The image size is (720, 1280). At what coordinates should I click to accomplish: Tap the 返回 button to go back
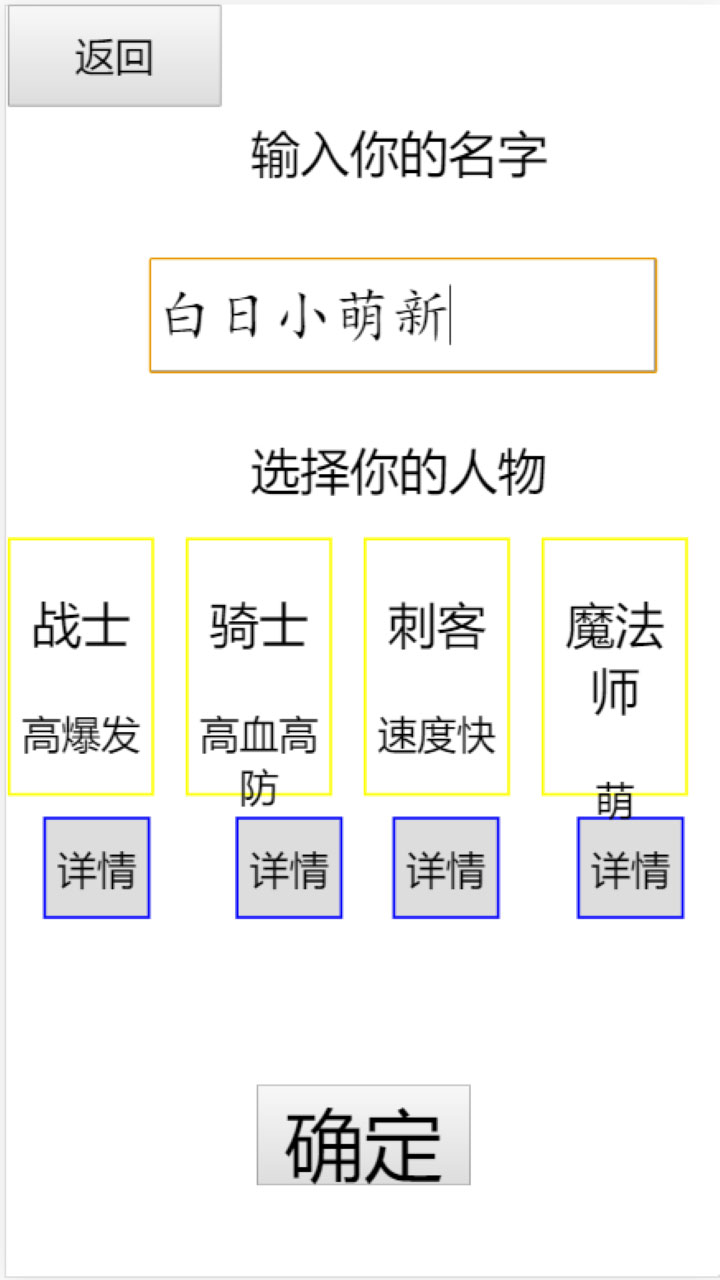113,56
